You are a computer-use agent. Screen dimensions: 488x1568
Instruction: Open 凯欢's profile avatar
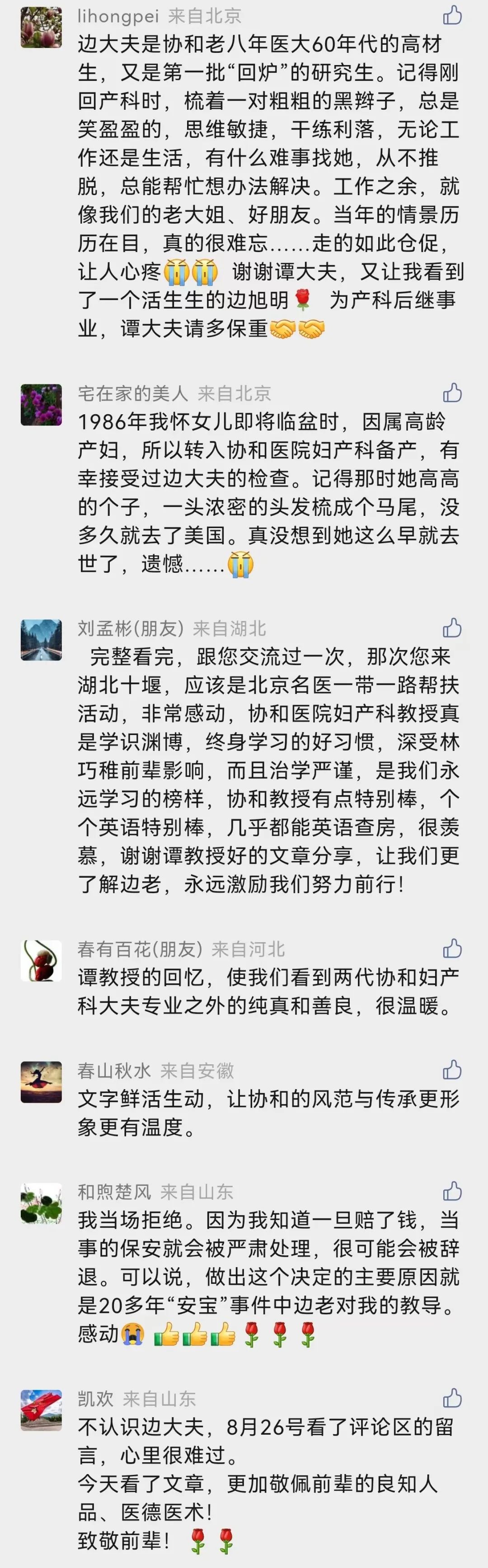(x=42, y=1410)
